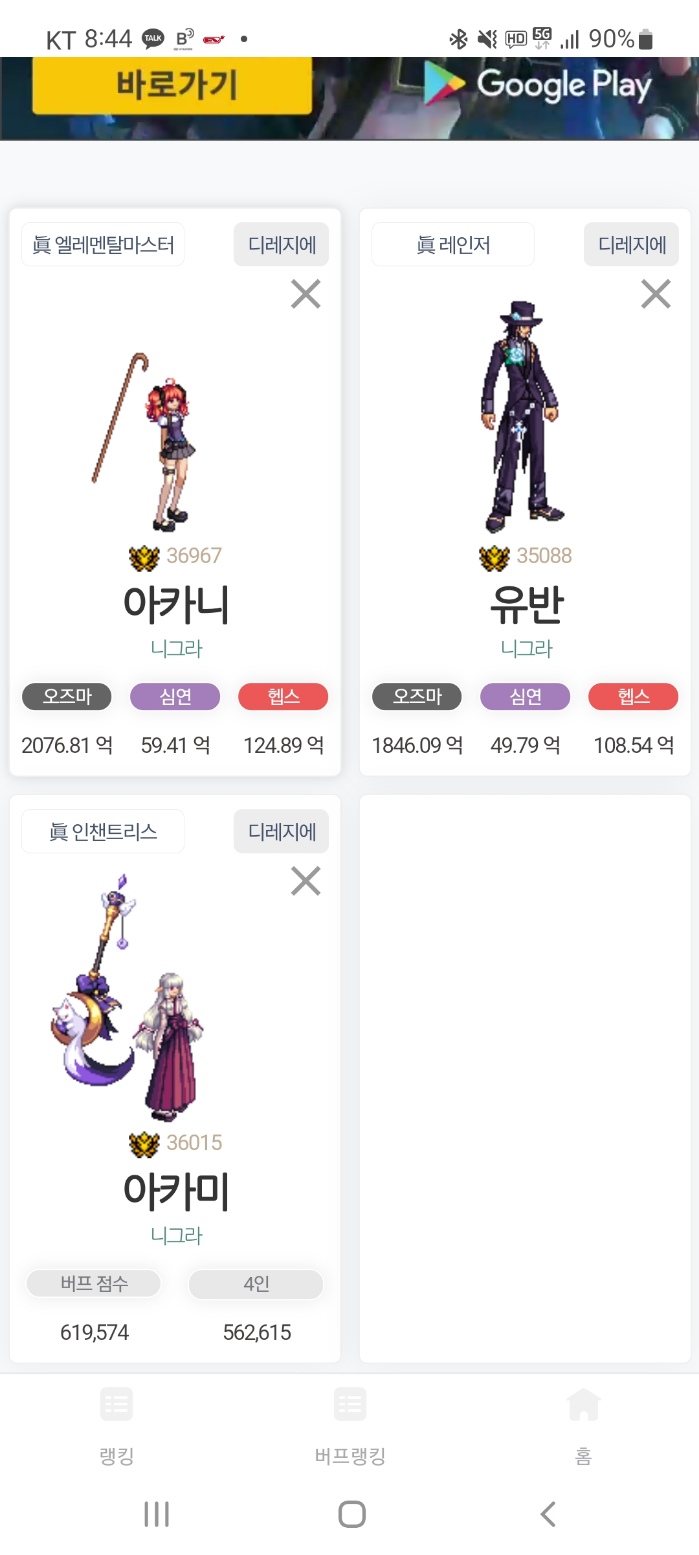Select the 오즈마 chip on 아카니's card
The height and width of the screenshot is (1555, 699).
point(67,697)
